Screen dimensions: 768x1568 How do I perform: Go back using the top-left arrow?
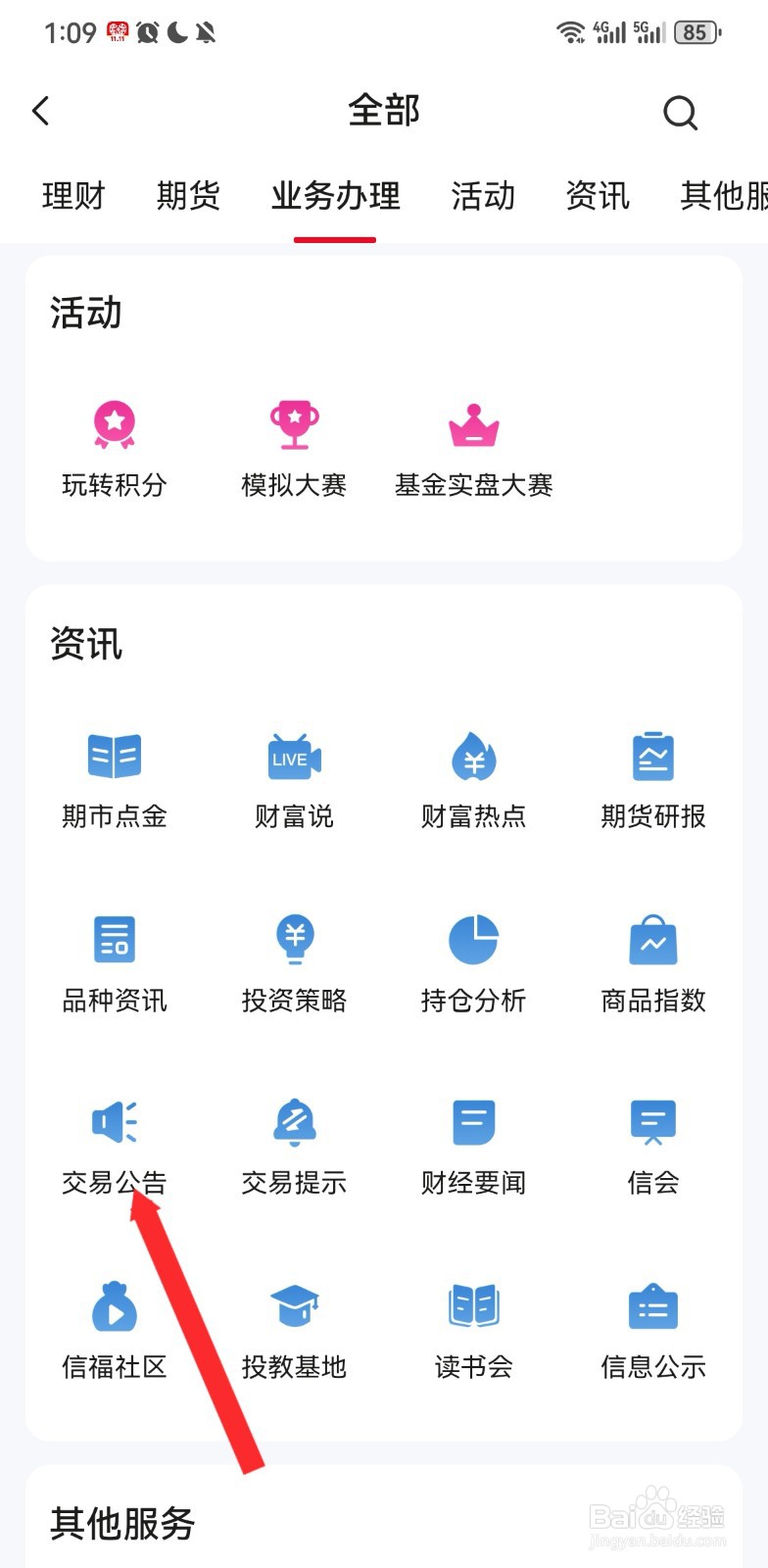click(41, 111)
